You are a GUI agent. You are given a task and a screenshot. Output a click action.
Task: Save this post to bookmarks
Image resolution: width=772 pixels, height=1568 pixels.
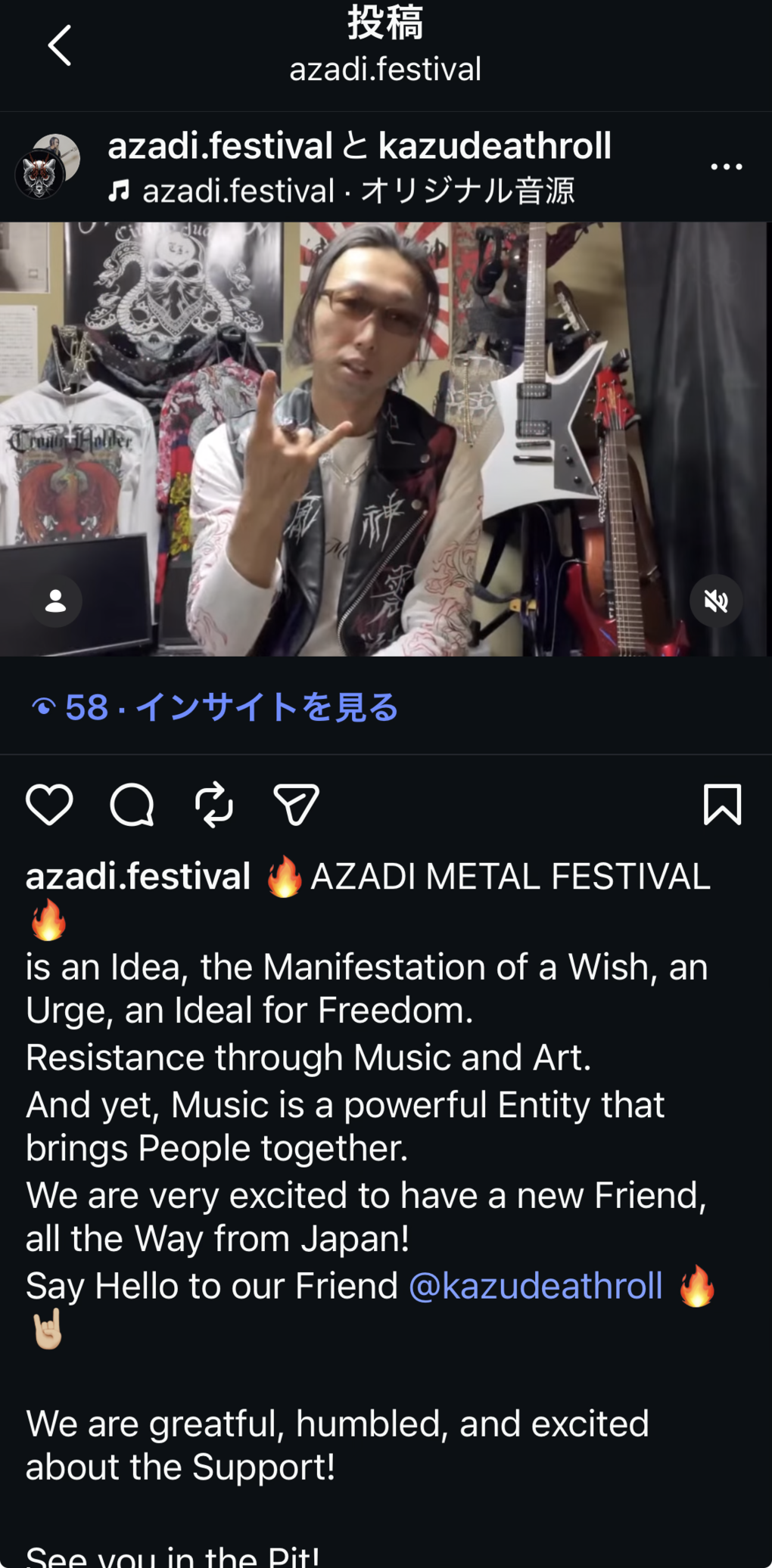(722, 804)
